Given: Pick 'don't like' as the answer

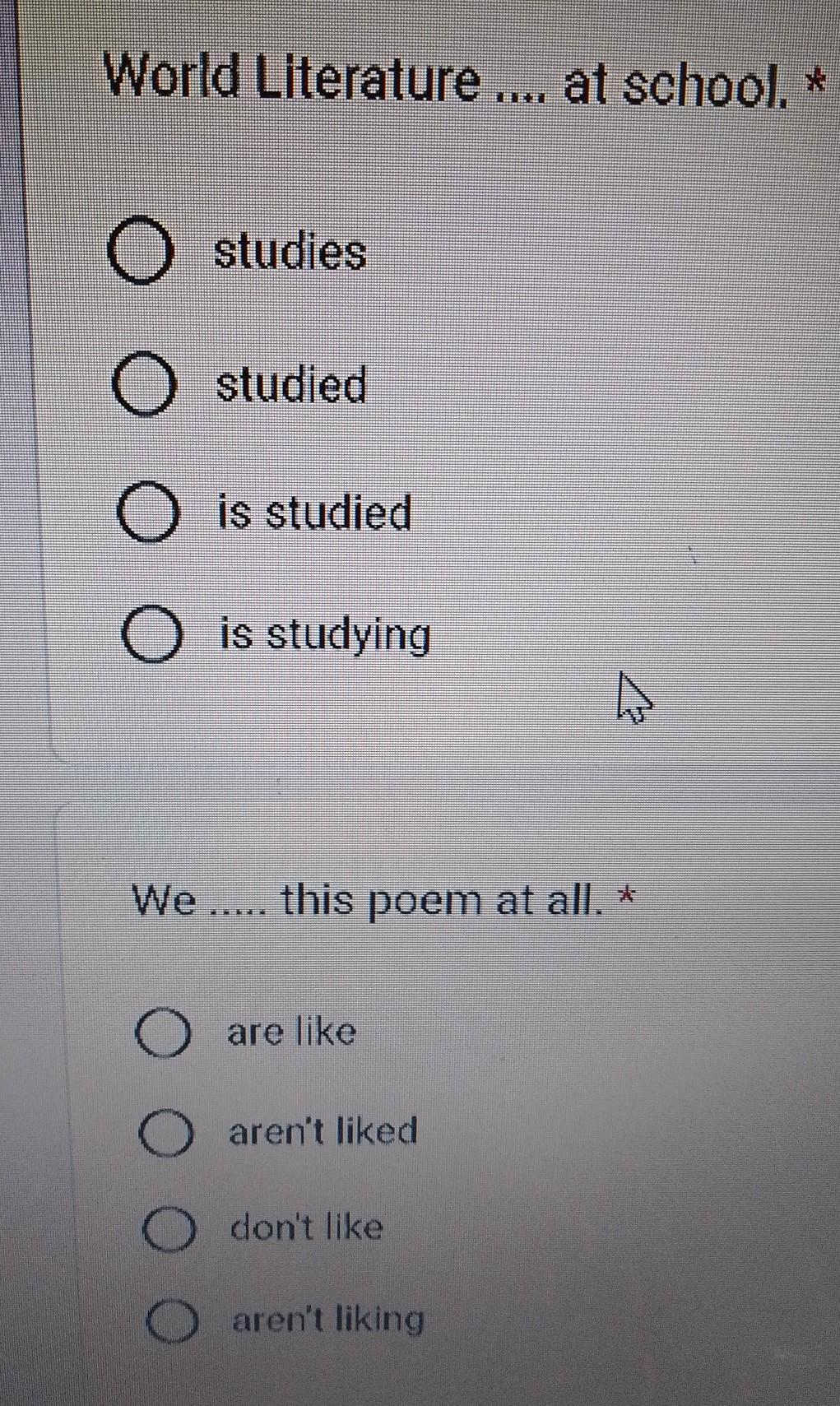Looking at the screenshot, I should pyautogui.click(x=169, y=1229).
